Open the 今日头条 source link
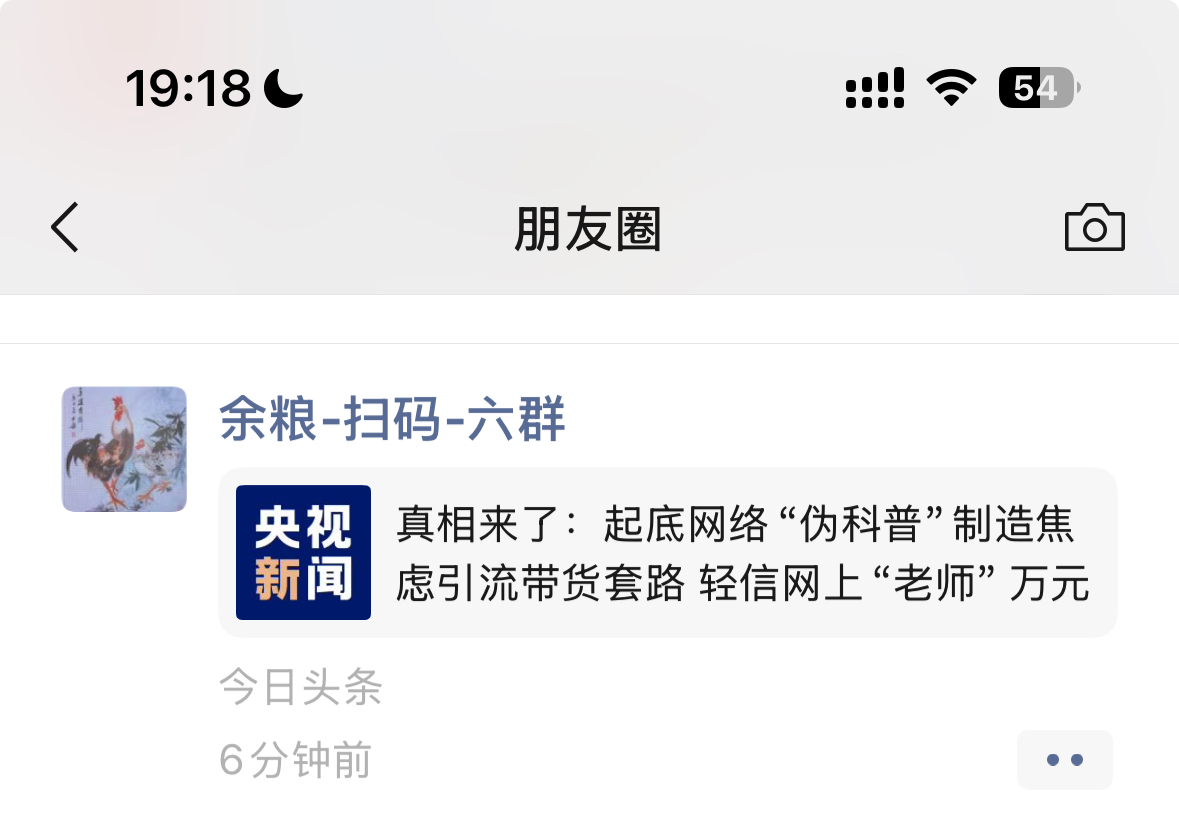The image size is (1179, 817). pyautogui.click(x=301, y=688)
